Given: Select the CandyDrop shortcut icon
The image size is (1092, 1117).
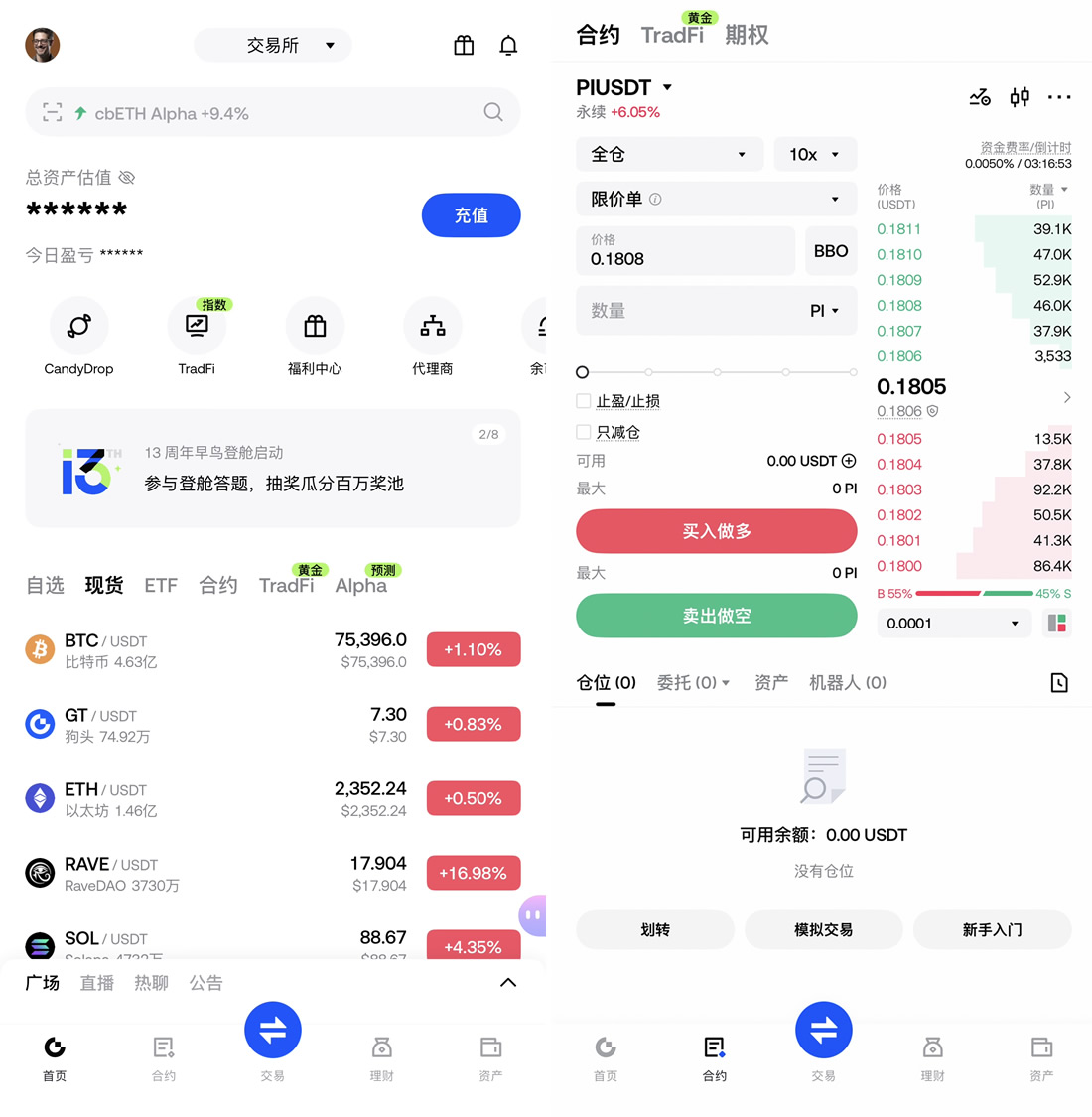Looking at the screenshot, I should (x=78, y=325).
